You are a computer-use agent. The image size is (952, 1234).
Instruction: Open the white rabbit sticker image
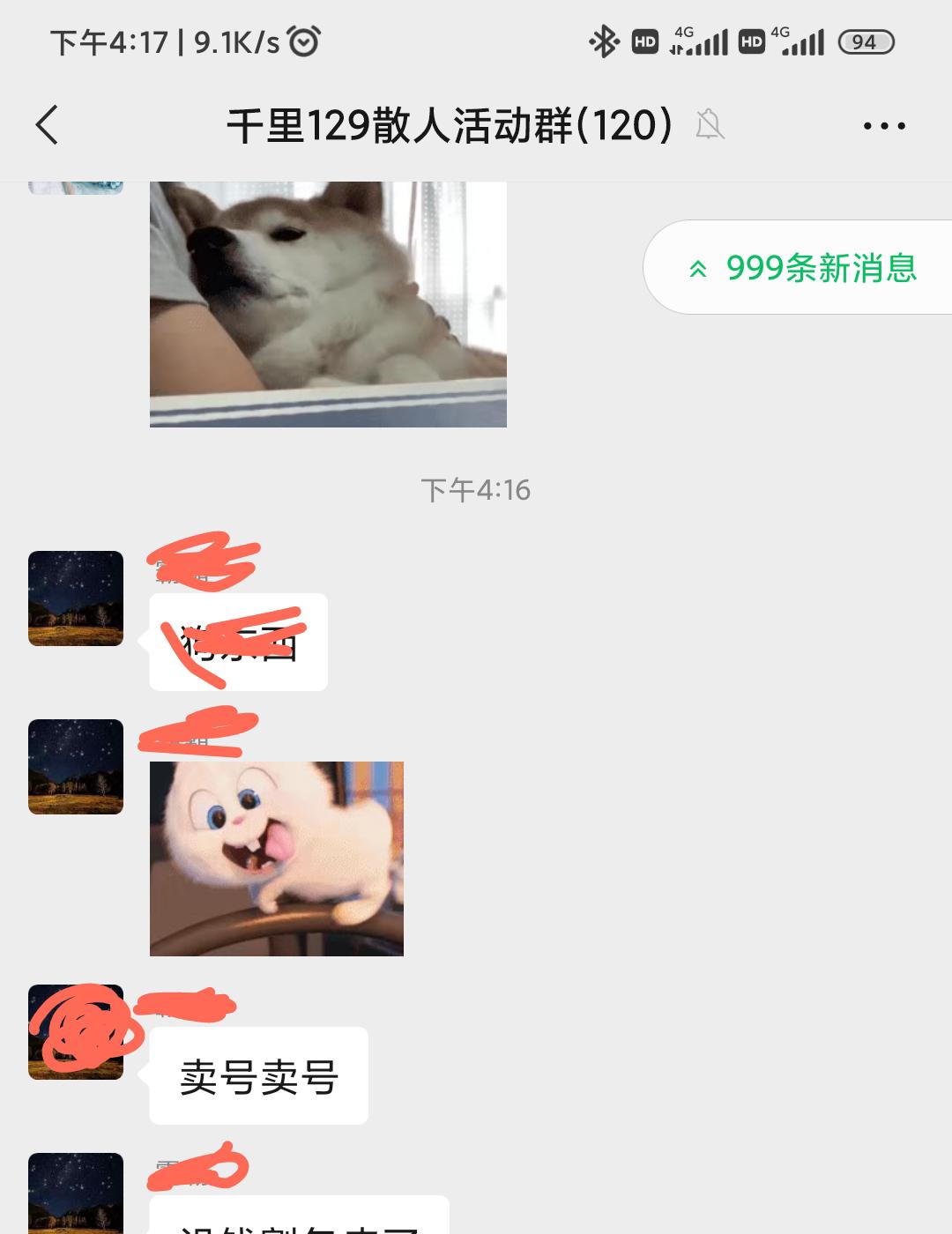pyautogui.click(x=277, y=859)
